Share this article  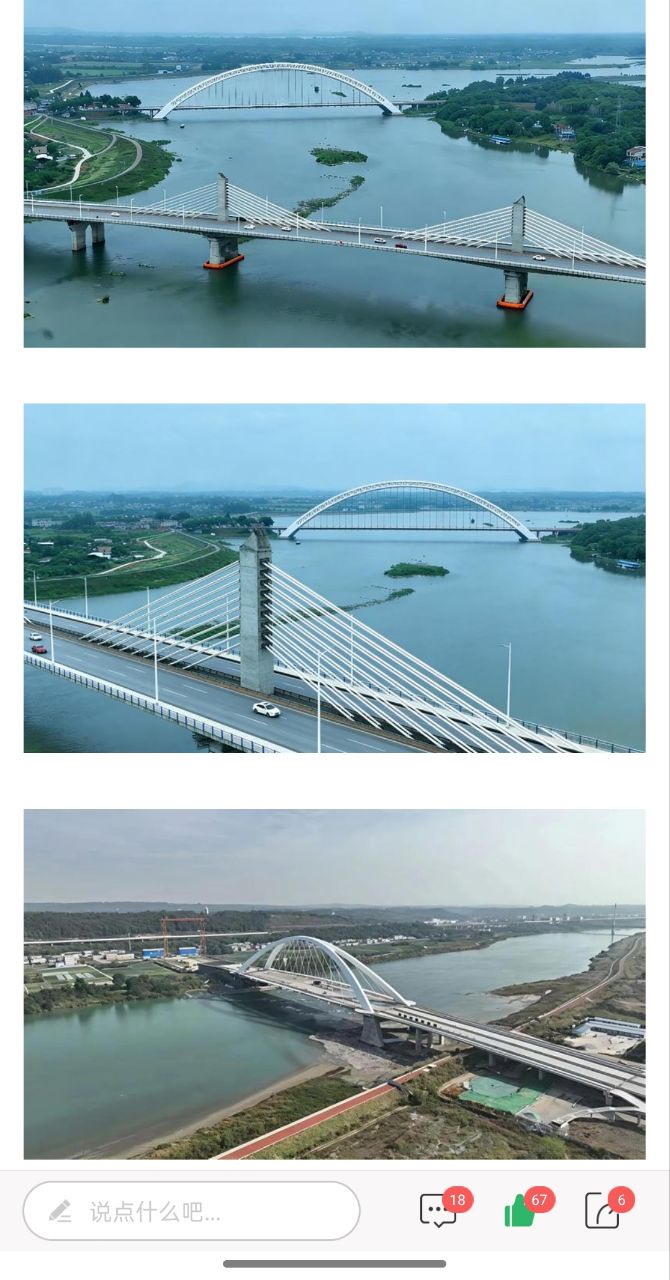(602, 1211)
